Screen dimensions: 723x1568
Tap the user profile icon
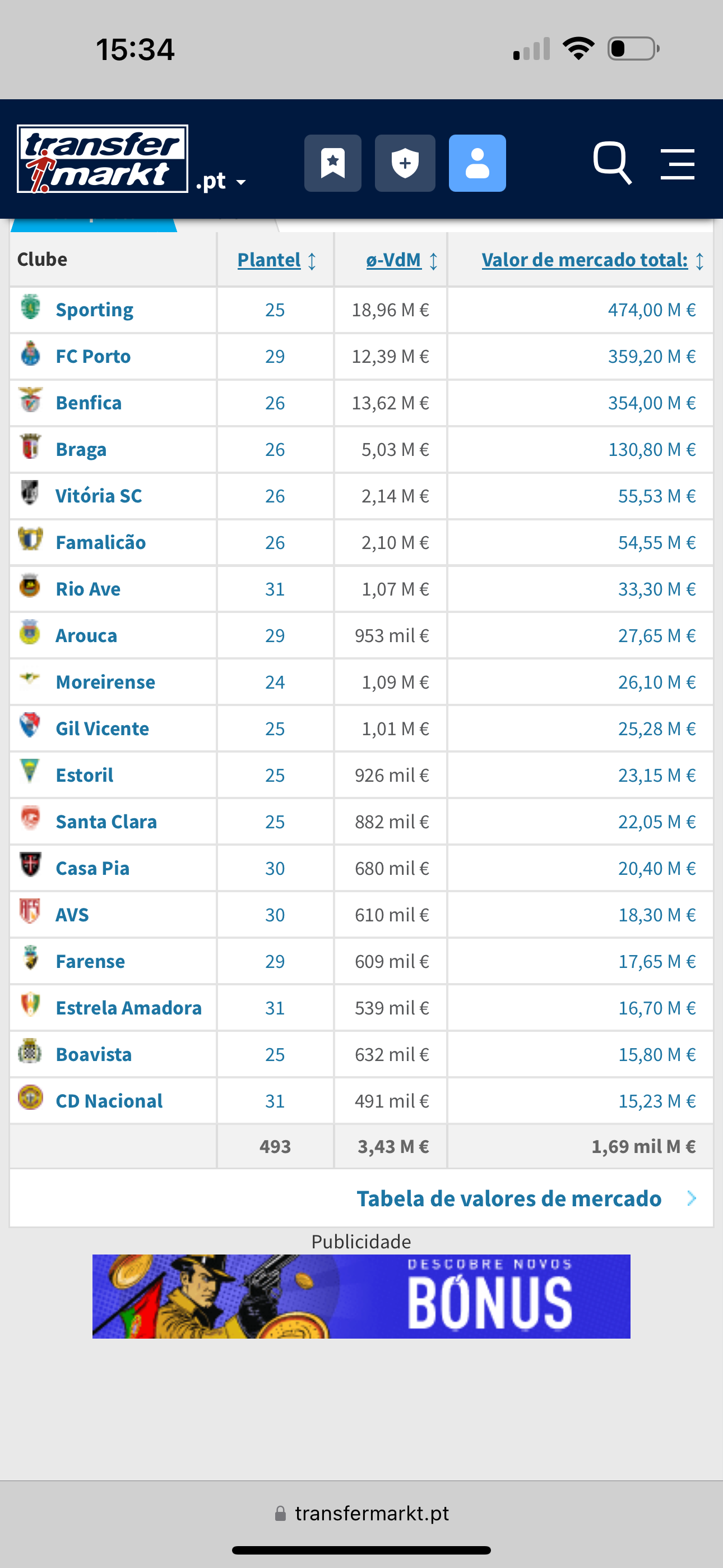477,163
